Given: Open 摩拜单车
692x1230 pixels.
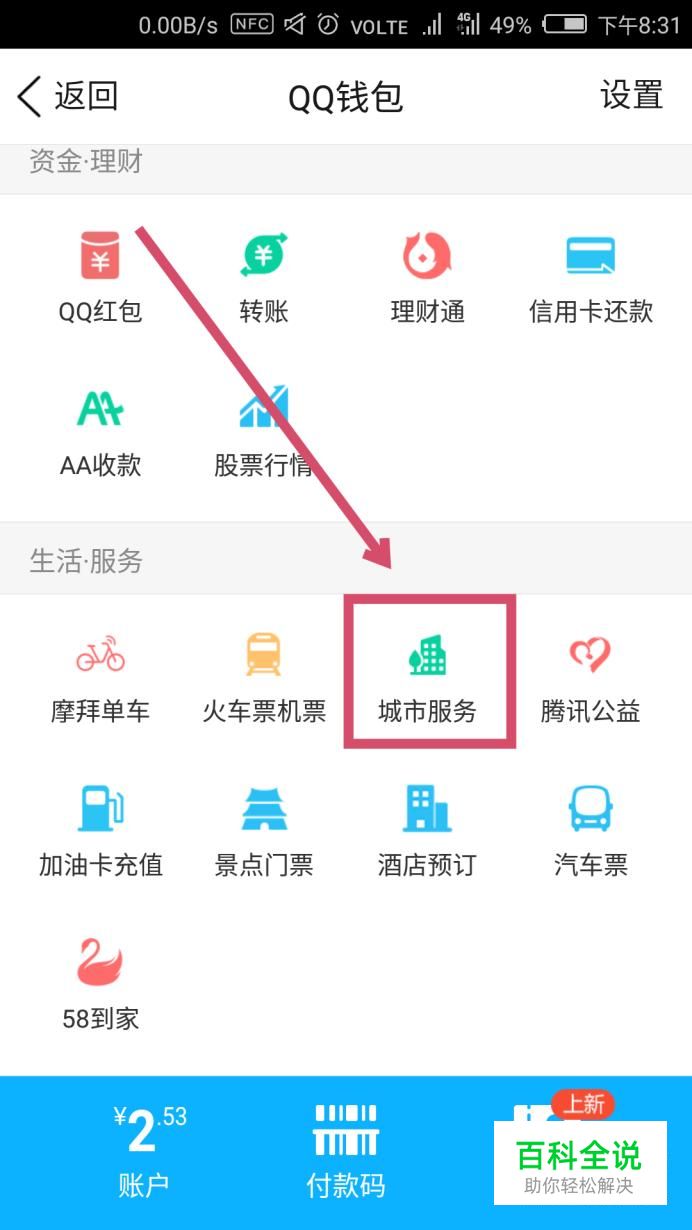Looking at the screenshot, I should 100,676.
